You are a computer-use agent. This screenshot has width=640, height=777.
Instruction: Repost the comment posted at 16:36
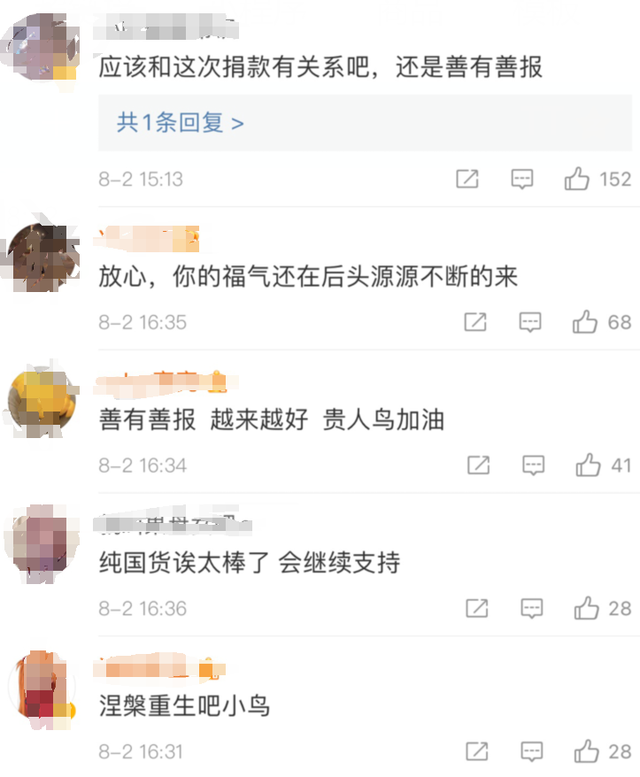click(477, 608)
